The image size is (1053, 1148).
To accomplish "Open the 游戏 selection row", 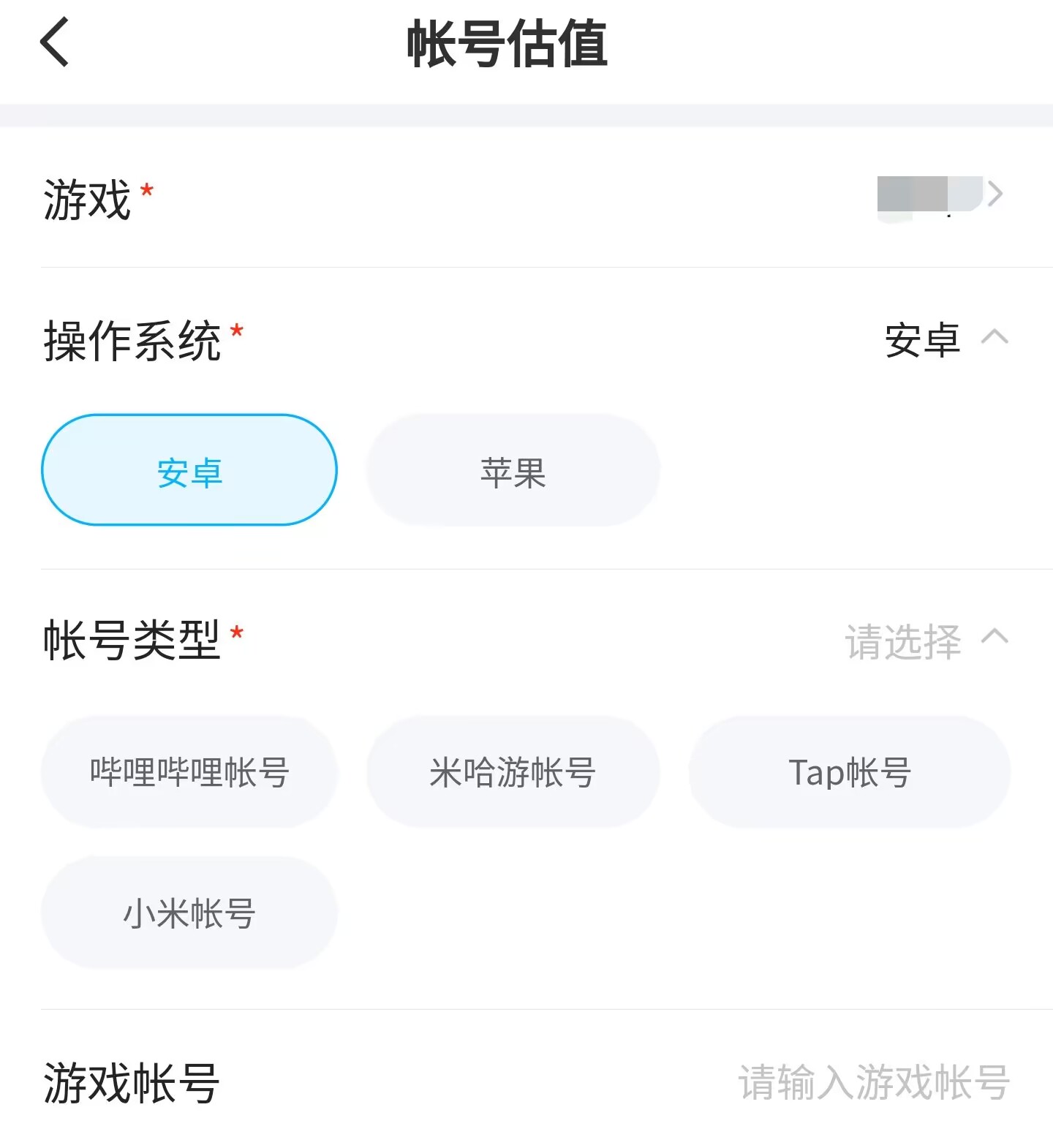I will 939,195.
